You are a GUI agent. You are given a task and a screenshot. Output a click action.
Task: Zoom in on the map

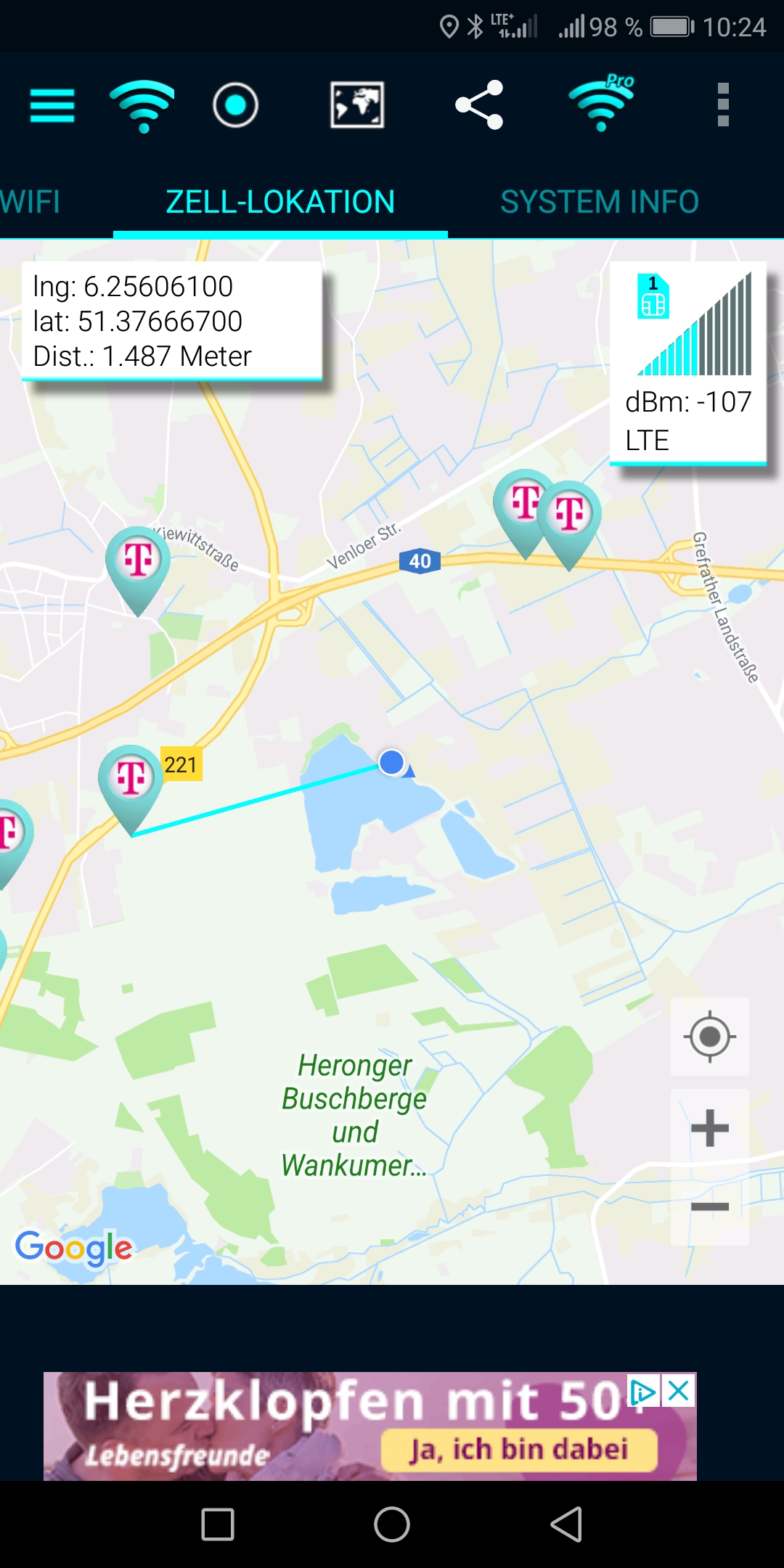click(x=709, y=1128)
